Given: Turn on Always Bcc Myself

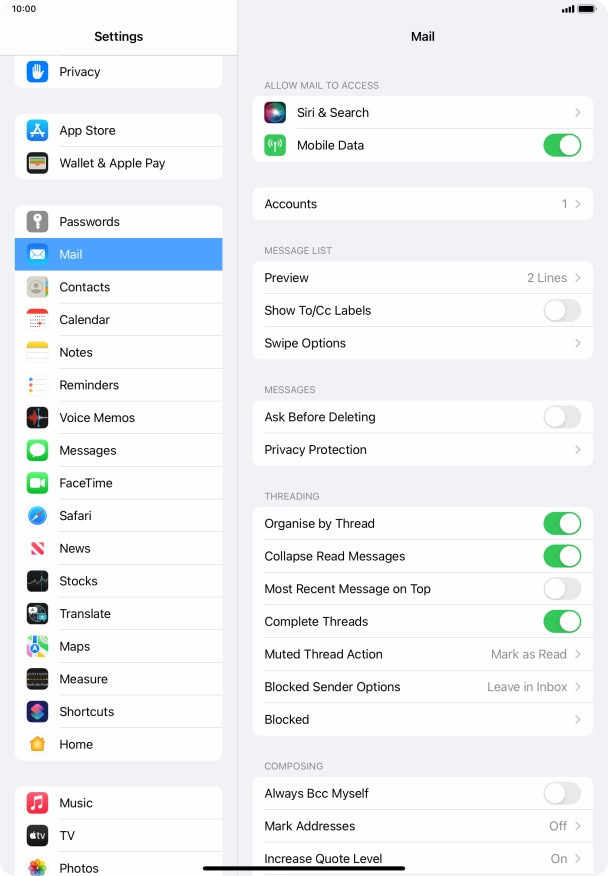Looking at the screenshot, I should [x=561, y=793].
